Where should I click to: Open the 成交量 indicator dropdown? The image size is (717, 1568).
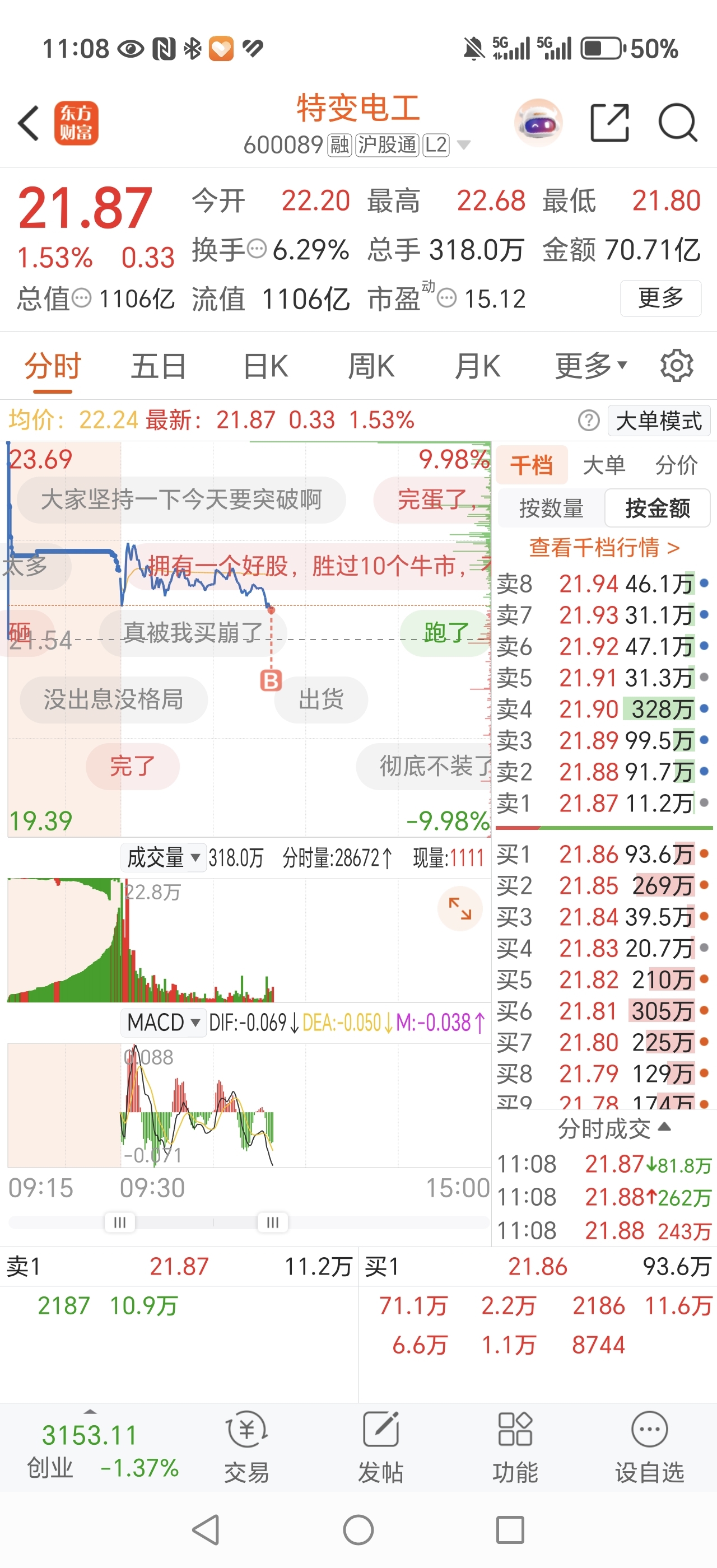pos(162,858)
